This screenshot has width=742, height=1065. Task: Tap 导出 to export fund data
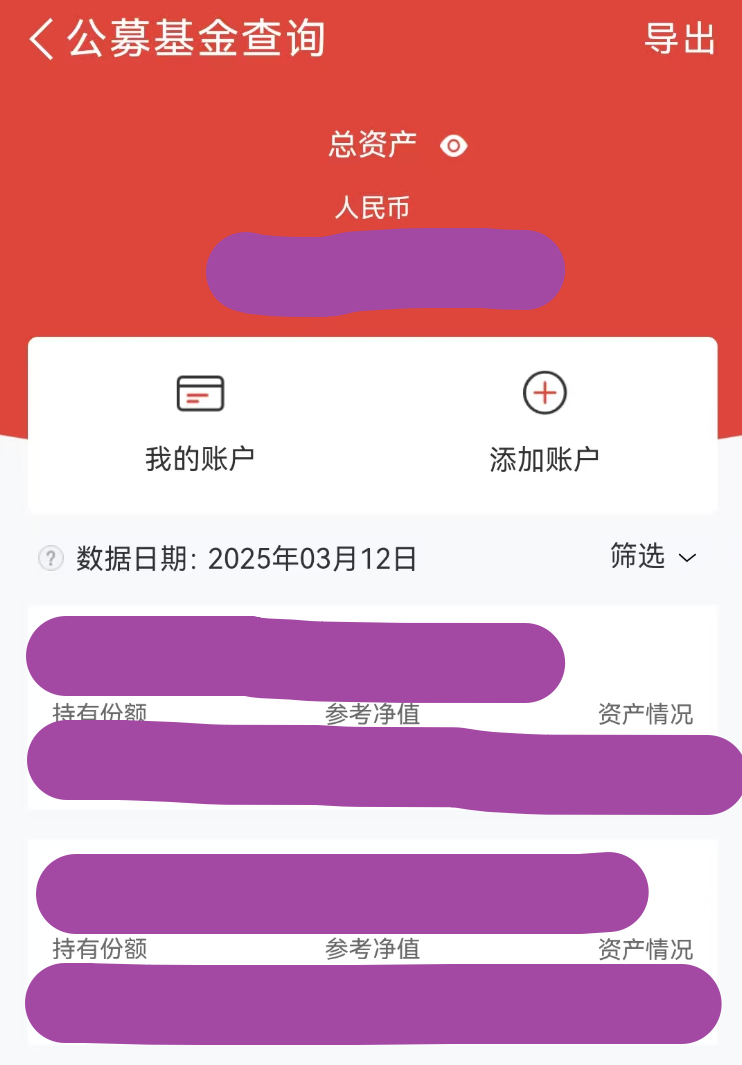pyautogui.click(x=680, y=39)
